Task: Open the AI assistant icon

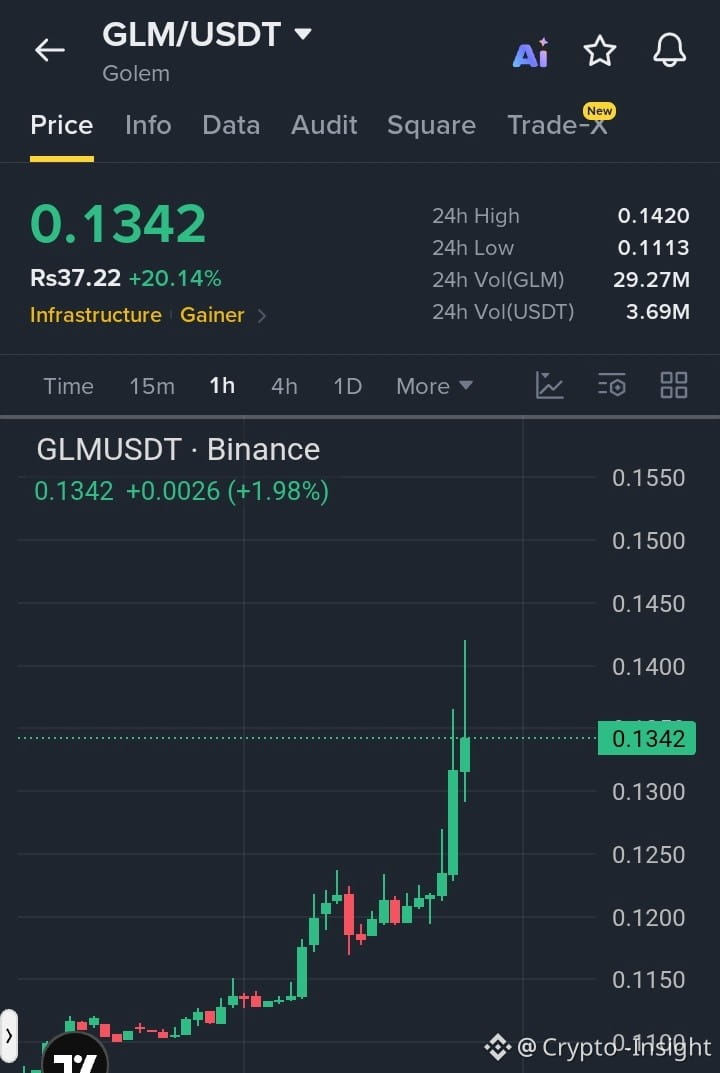Action: (x=530, y=52)
